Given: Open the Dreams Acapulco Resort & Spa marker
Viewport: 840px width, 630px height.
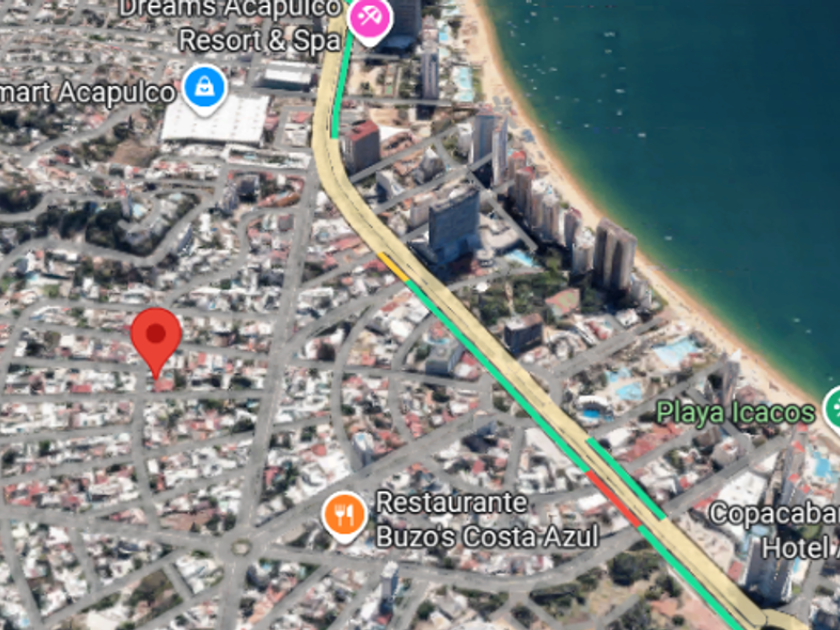Looking at the screenshot, I should click(370, 20).
